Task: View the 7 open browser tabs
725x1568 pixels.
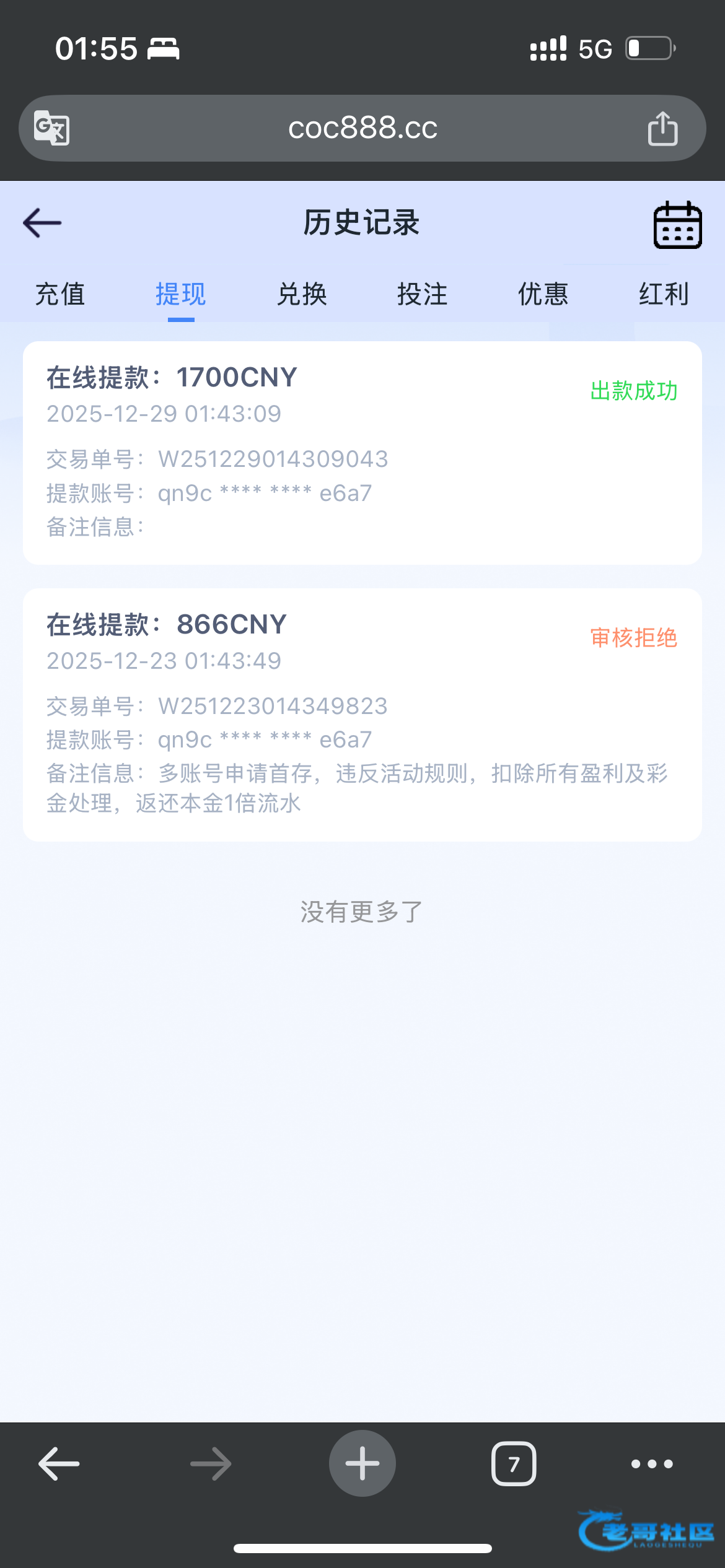Action: 514,1464
